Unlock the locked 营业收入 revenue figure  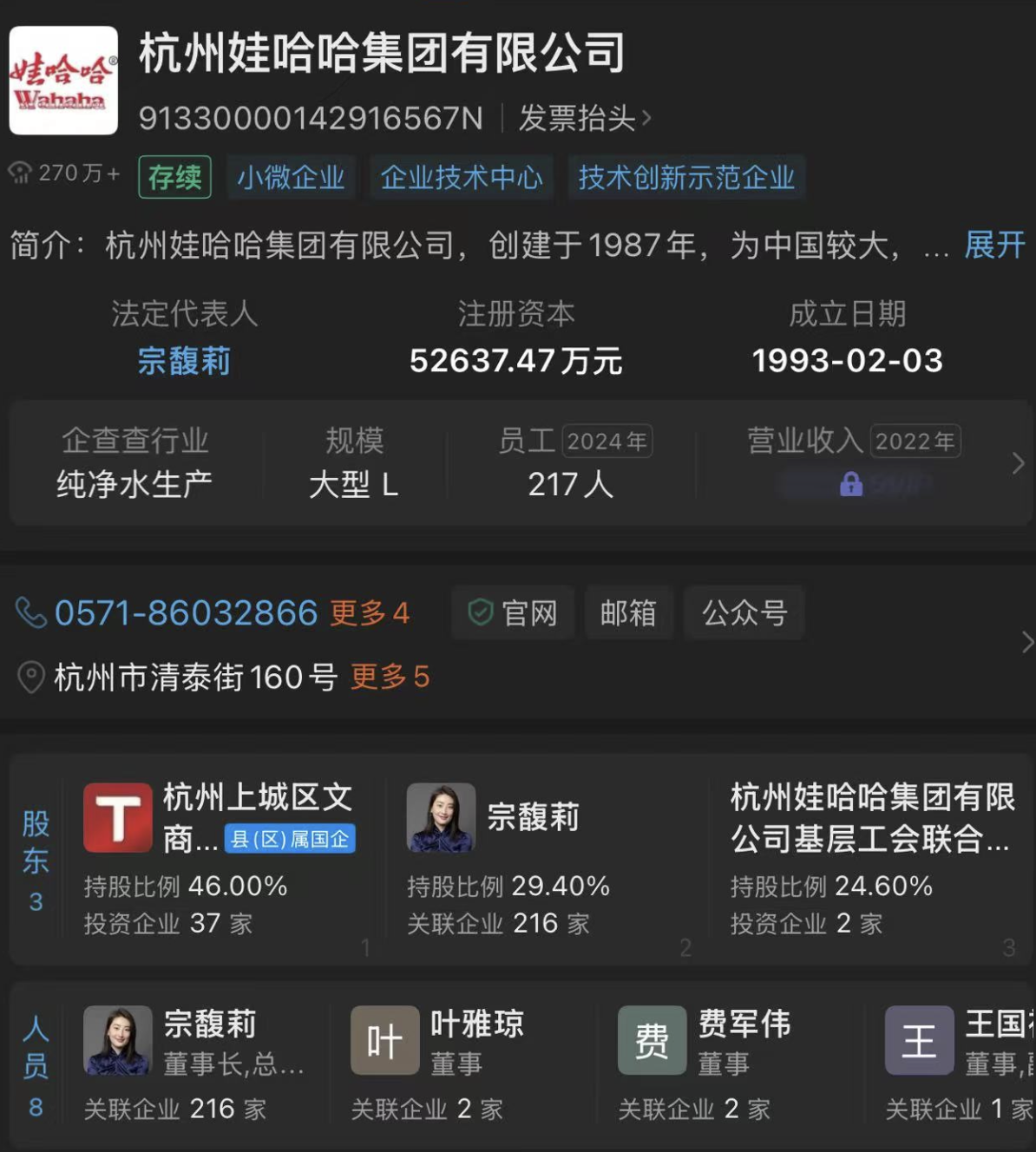point(851,484)
